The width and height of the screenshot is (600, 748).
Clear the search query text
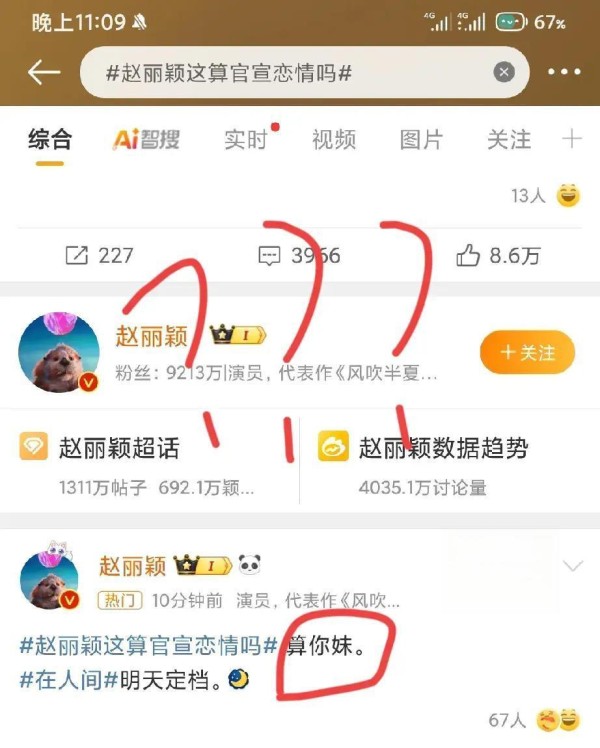click(x=504, y=73)
